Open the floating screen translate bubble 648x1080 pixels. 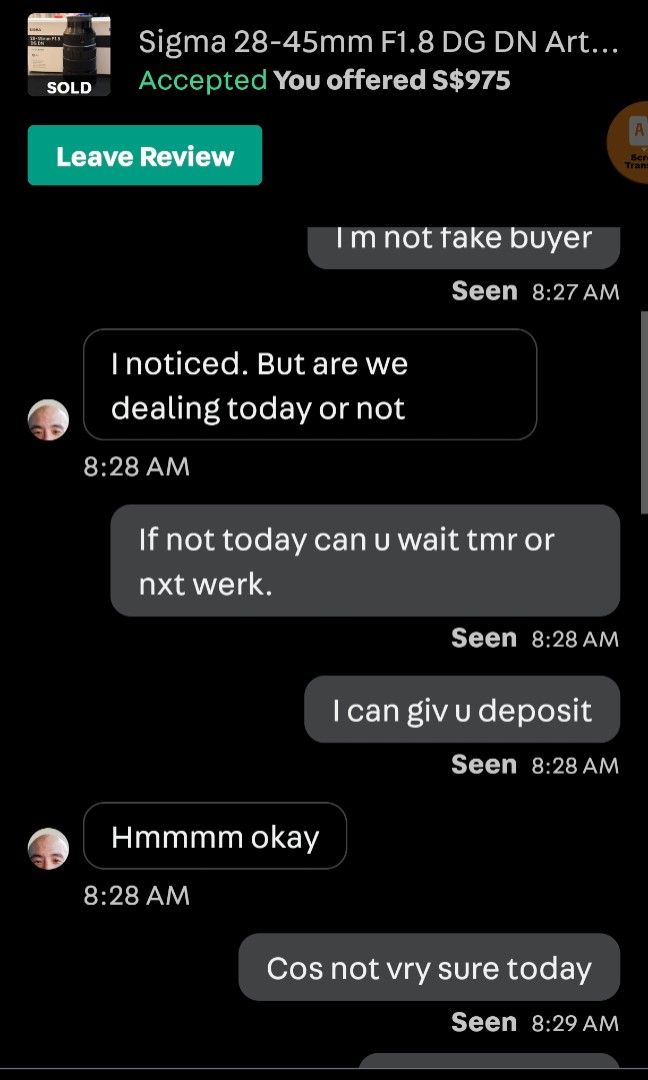[628, 143]
